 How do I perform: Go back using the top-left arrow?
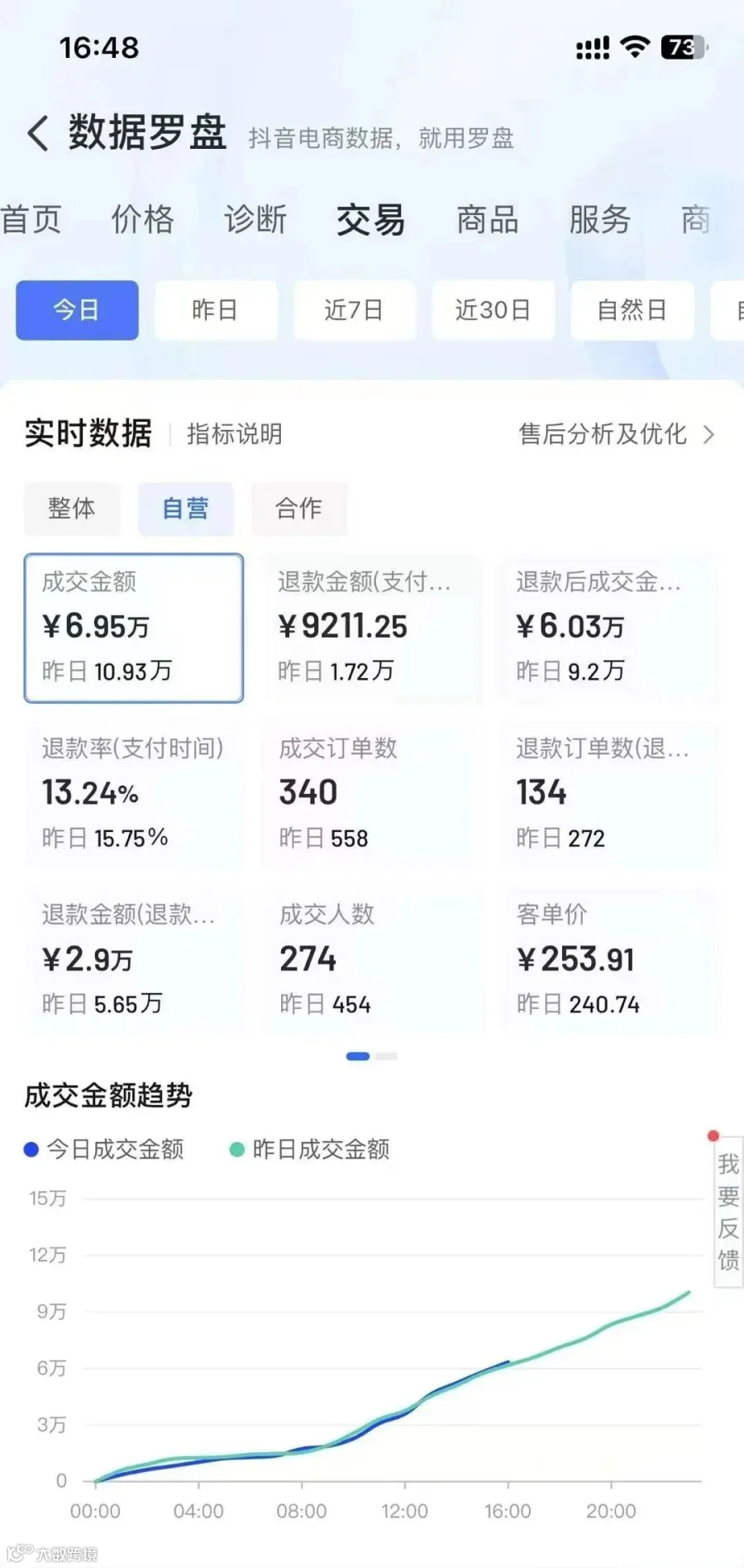(38, 133)
